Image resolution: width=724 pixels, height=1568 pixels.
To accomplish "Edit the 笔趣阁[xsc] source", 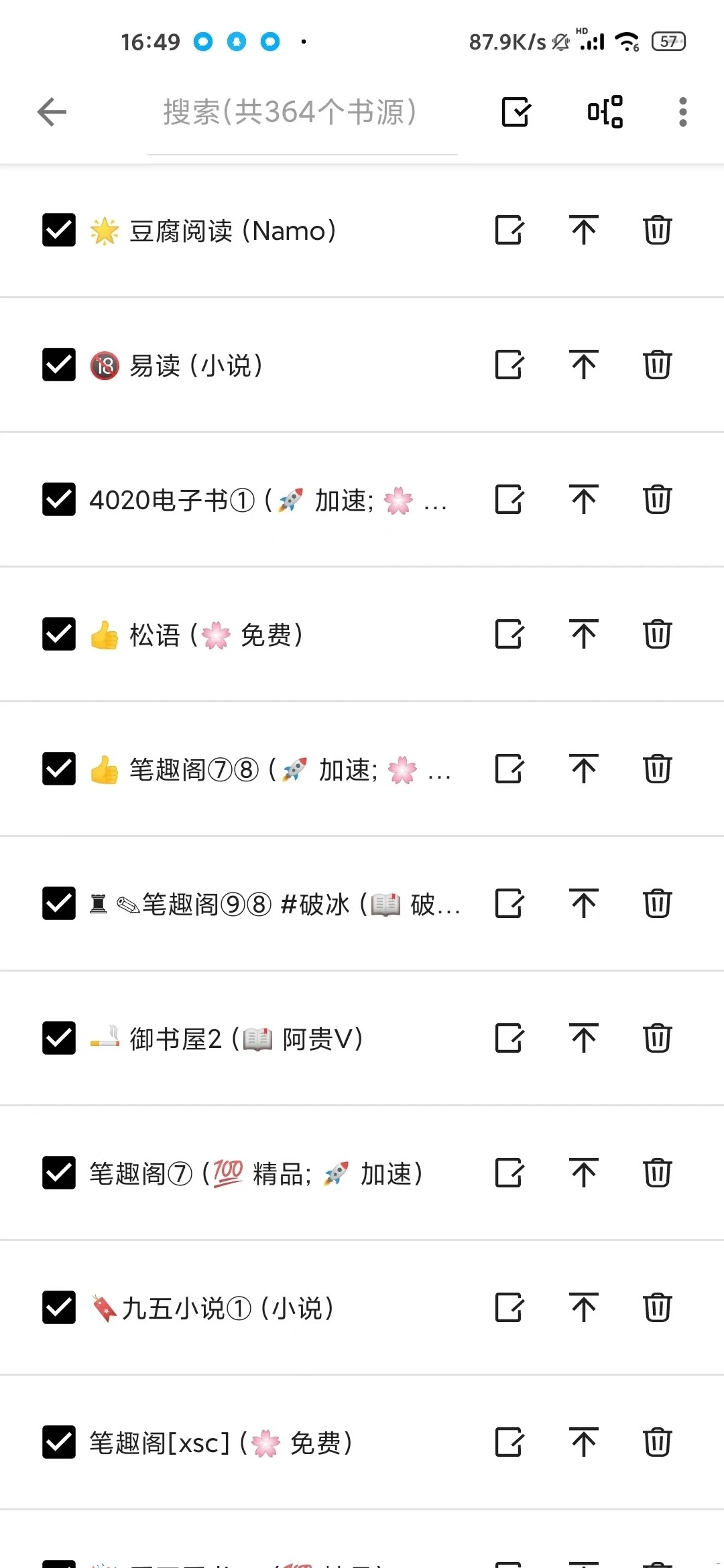I will coord(509,1442).
